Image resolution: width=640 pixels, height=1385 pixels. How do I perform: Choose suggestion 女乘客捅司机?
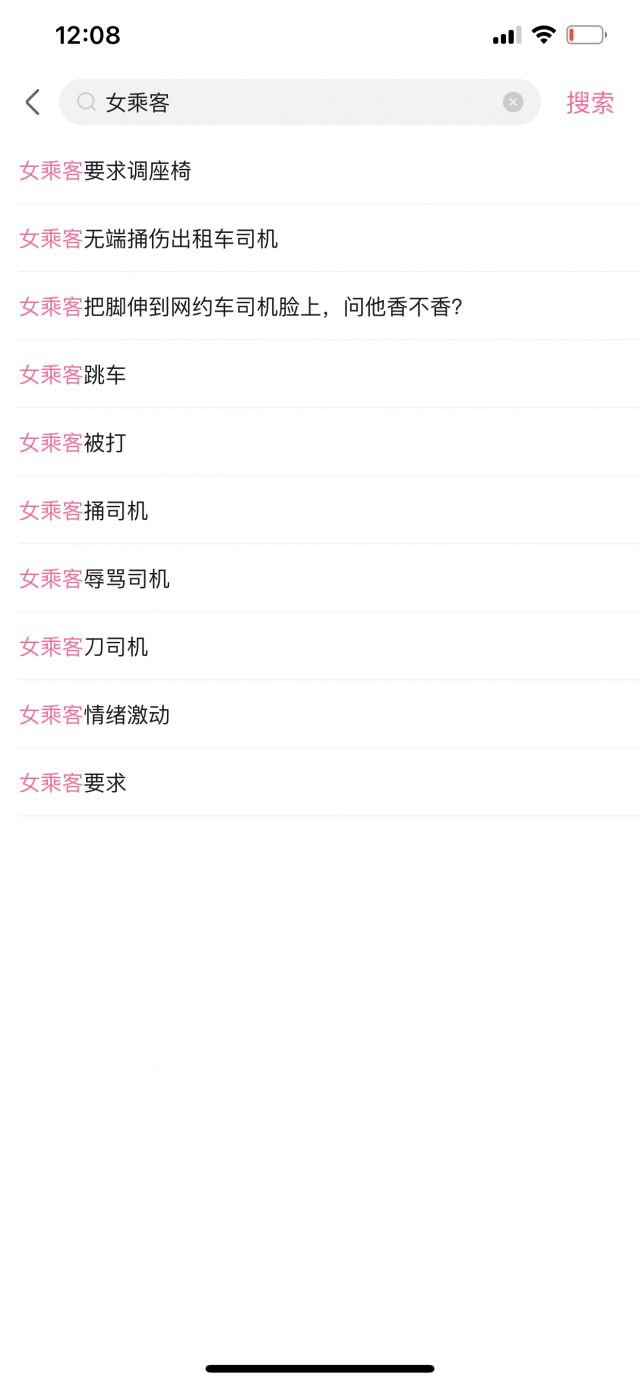(84, 511)
